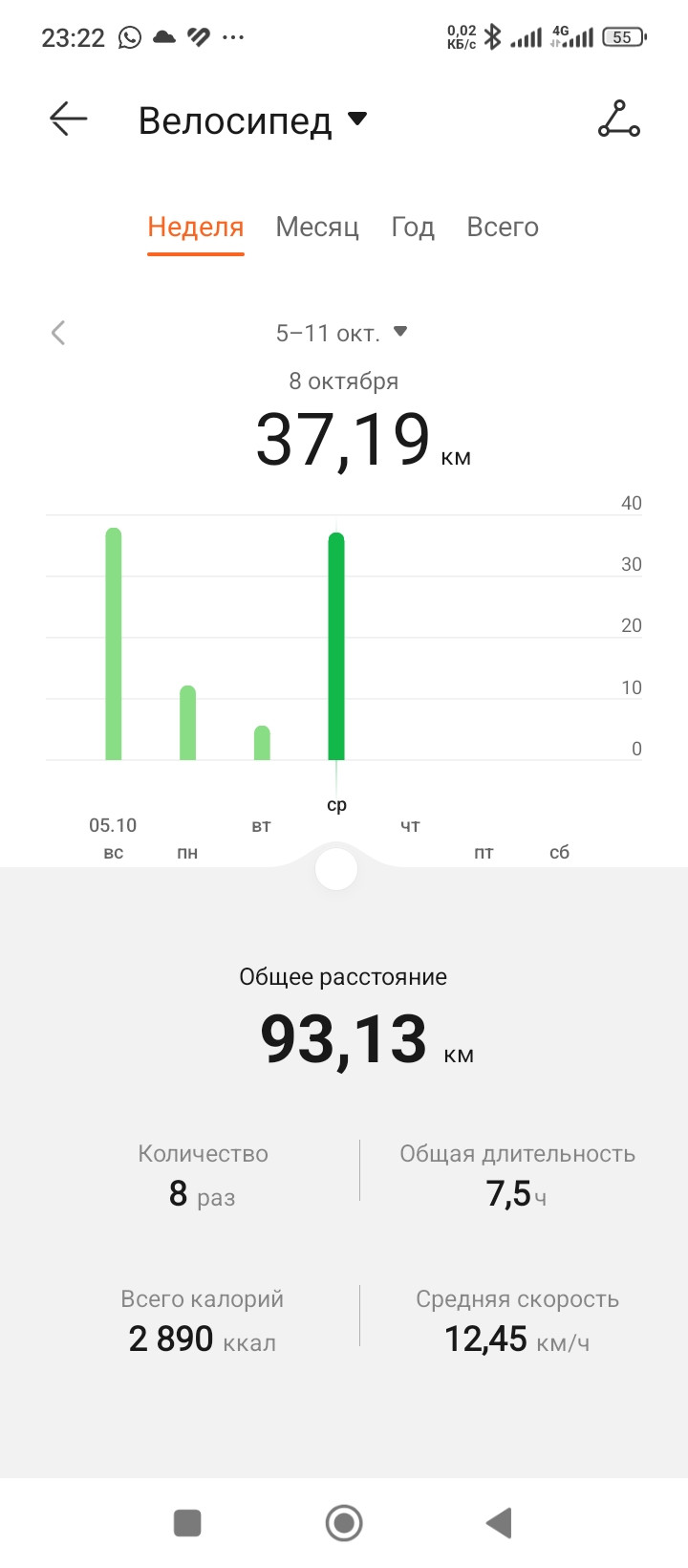Go to the previous week
This screenshot has width=688, height=1568.
58,333
